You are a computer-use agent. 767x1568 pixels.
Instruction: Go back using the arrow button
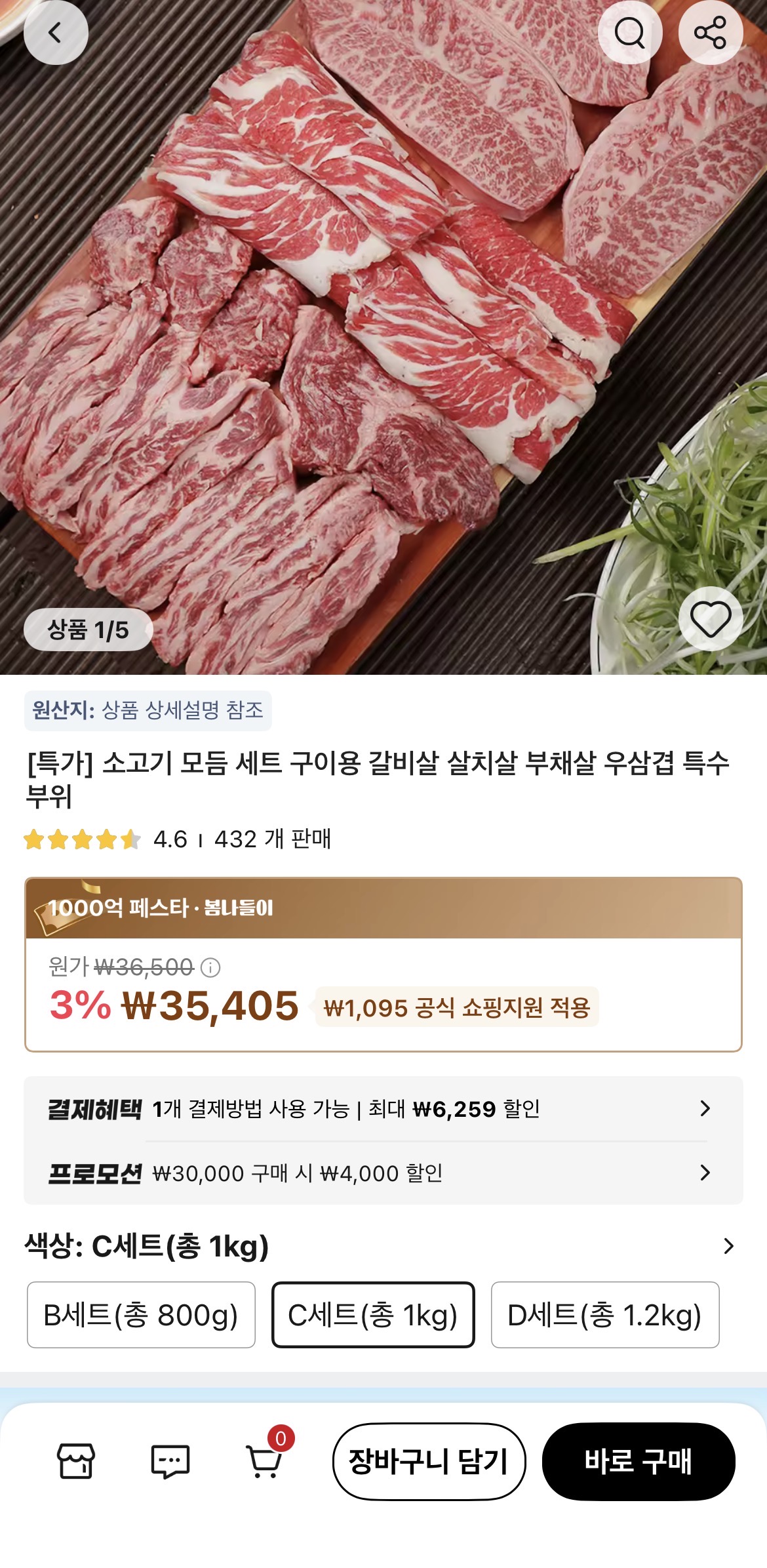point(56,33)
